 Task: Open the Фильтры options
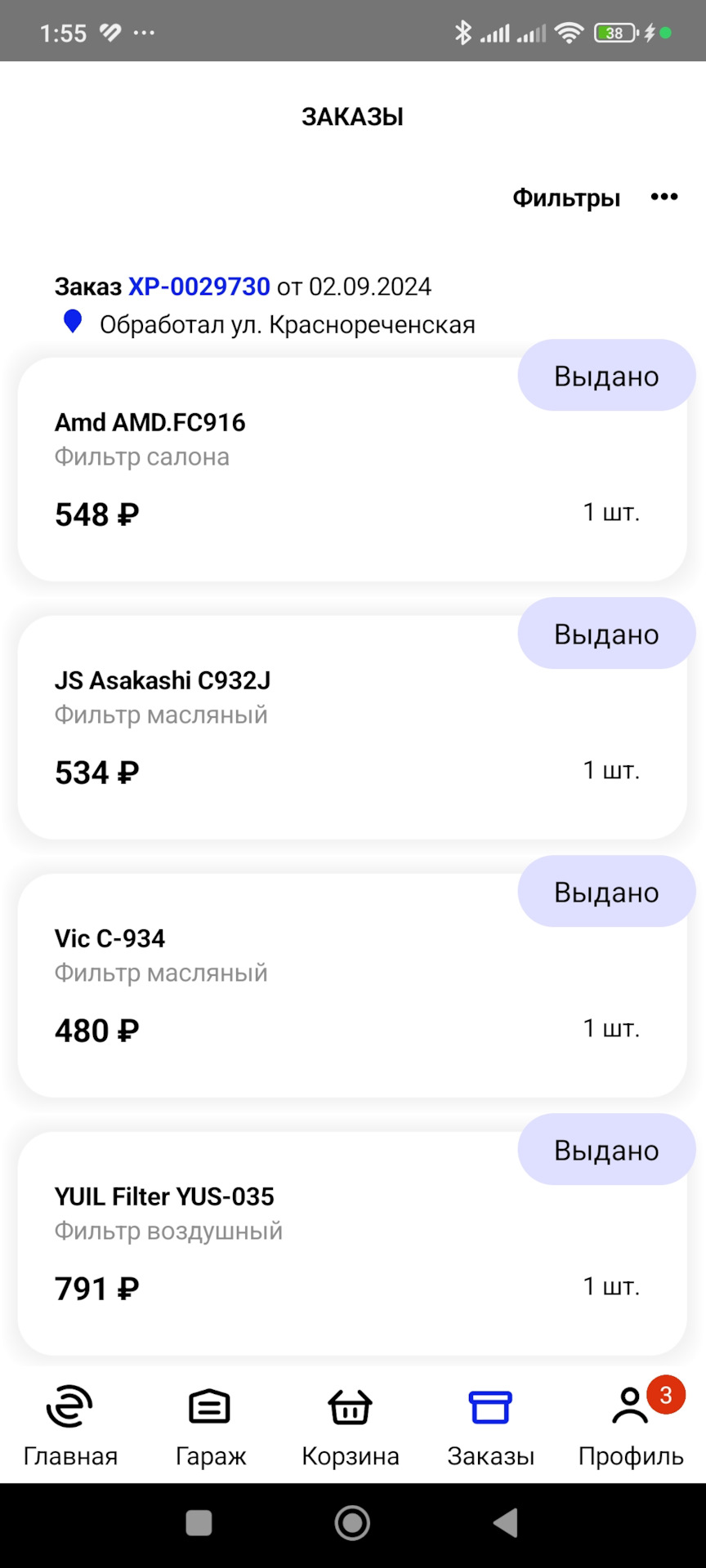tap(565, 198)
